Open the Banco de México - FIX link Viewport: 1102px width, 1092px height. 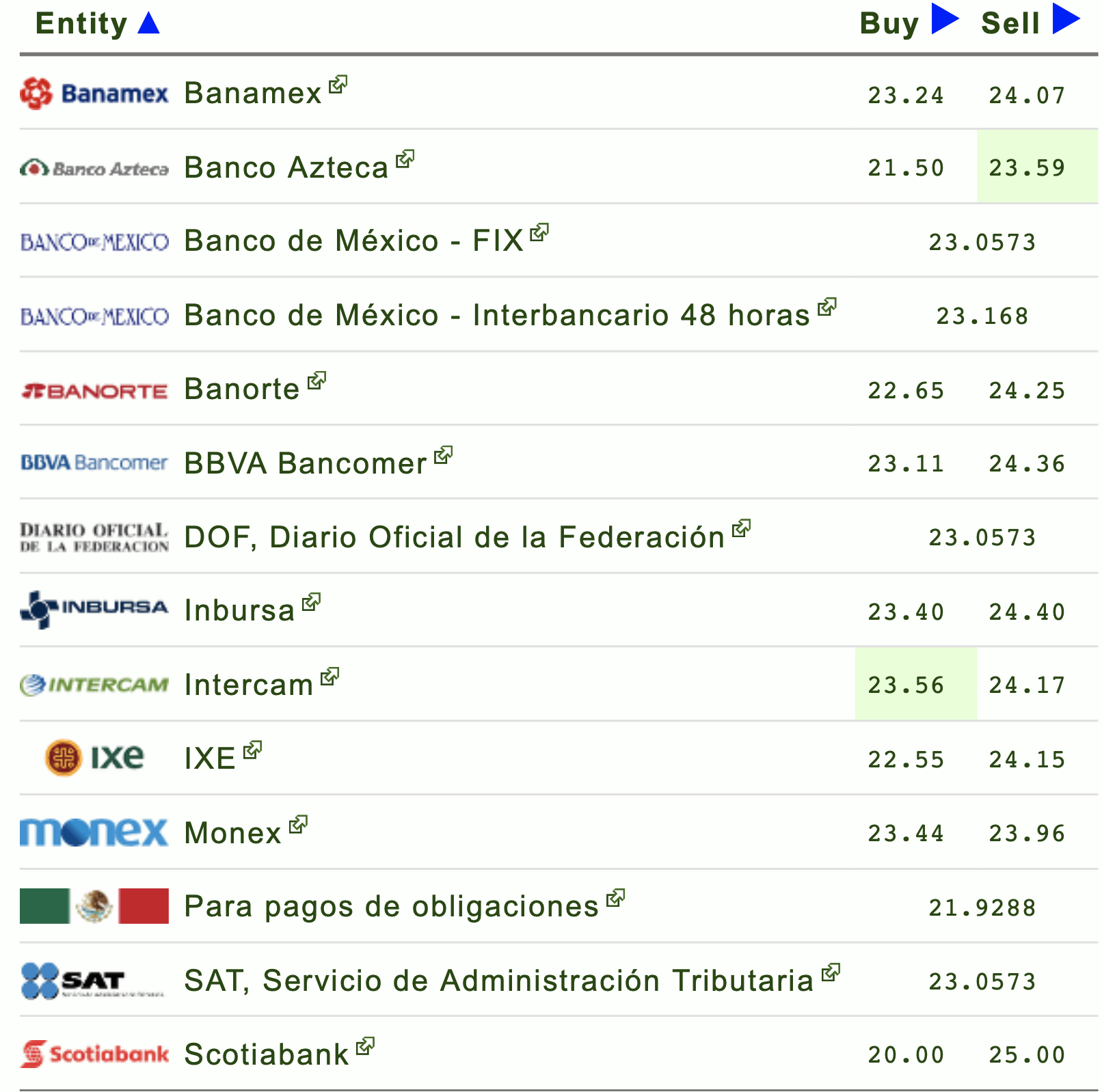click(x=353, y=241)
